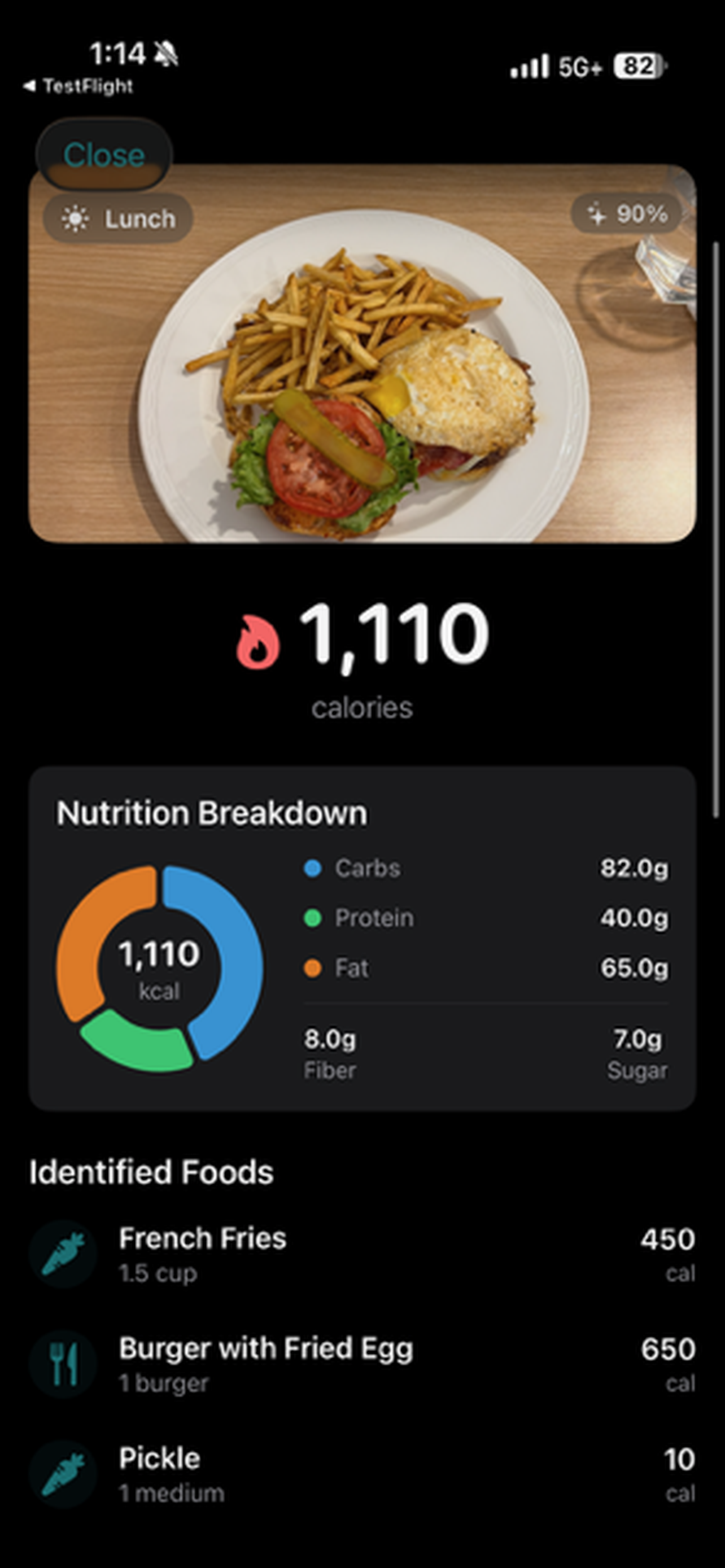The width and height of the screenshot is (725, 1568).
Task: Select the Pickle food item
Action: pyautogui.click(x=362, y=1474)
